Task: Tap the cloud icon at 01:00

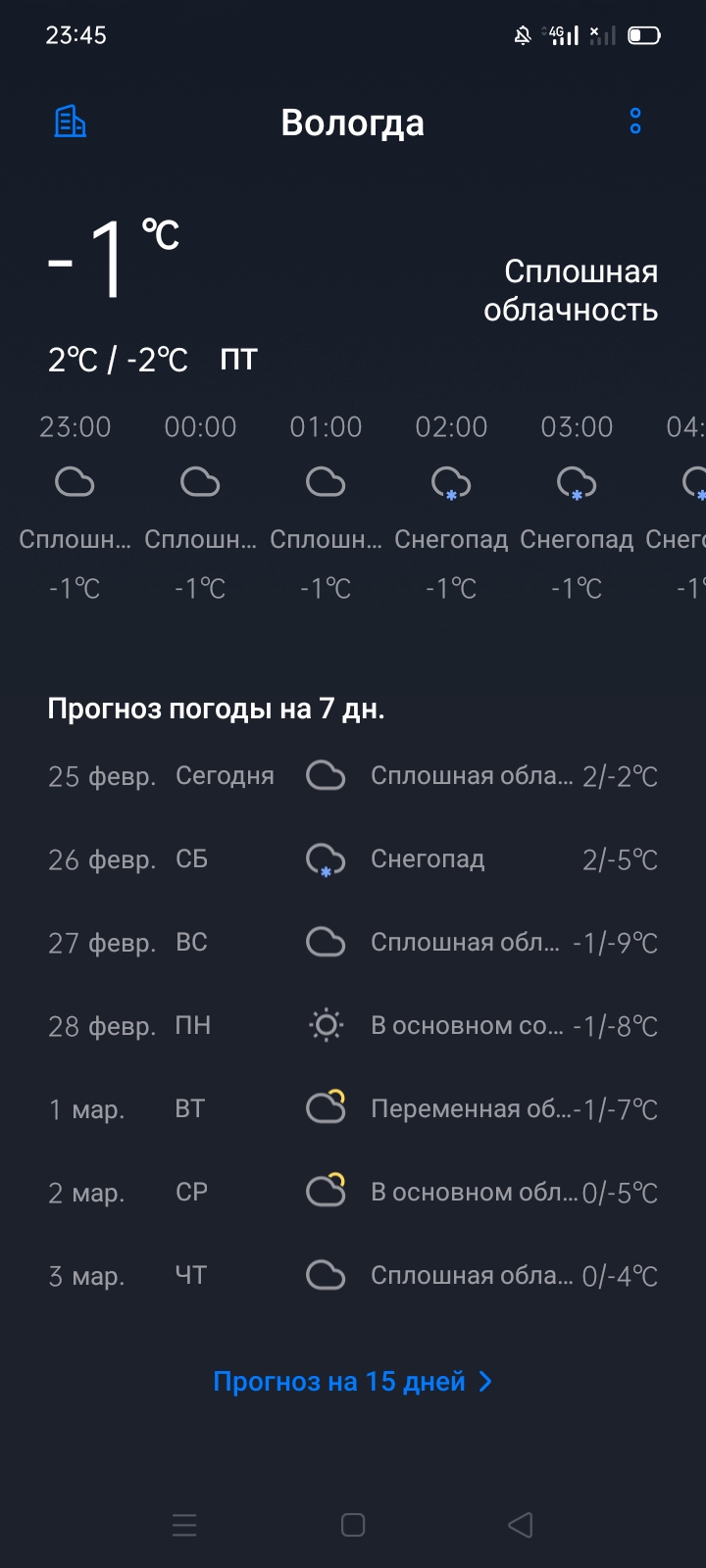Action: [325, 482]
